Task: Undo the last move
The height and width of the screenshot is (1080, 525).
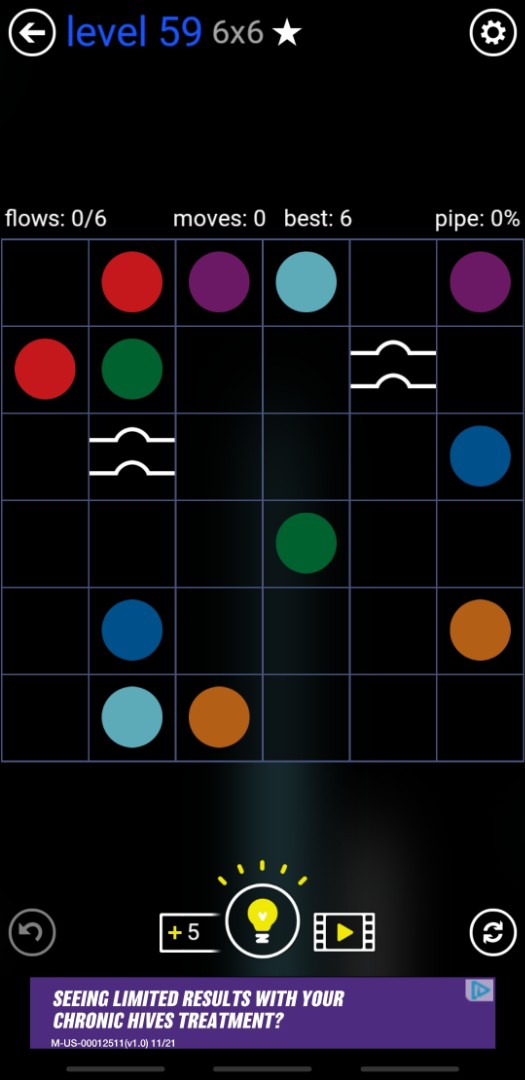Action: tap(32, 932)
